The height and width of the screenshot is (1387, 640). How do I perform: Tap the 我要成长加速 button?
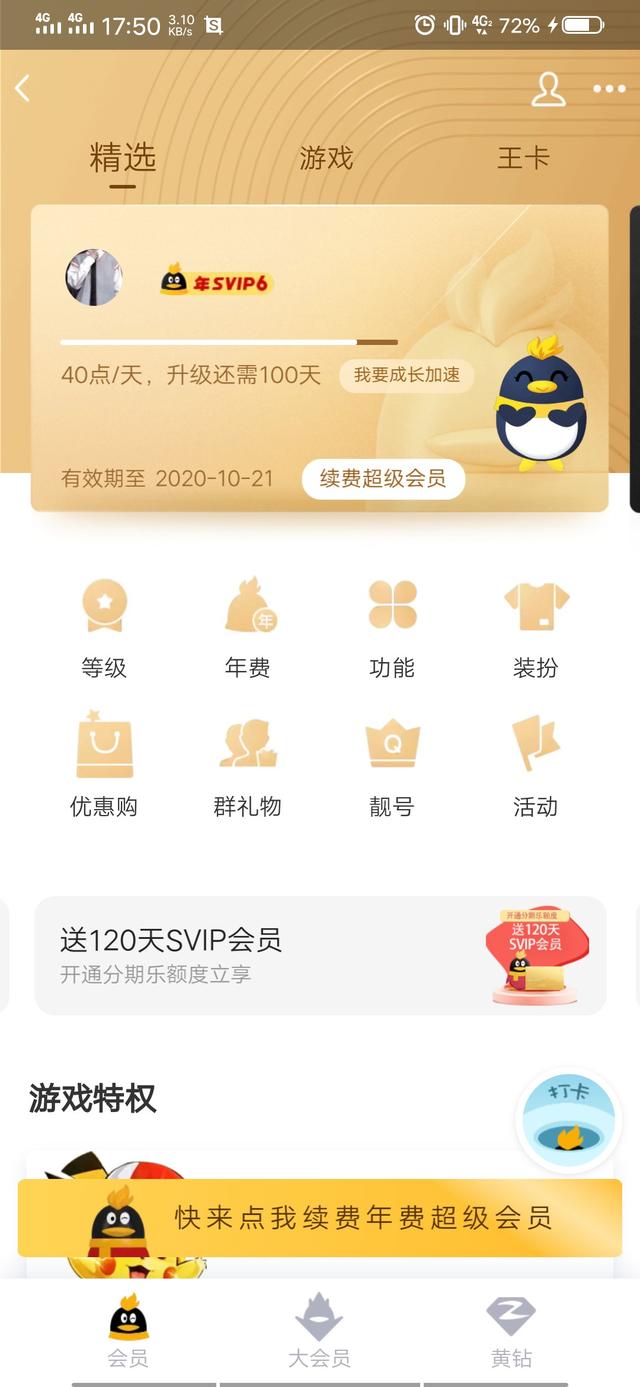[x=406, y=375]
